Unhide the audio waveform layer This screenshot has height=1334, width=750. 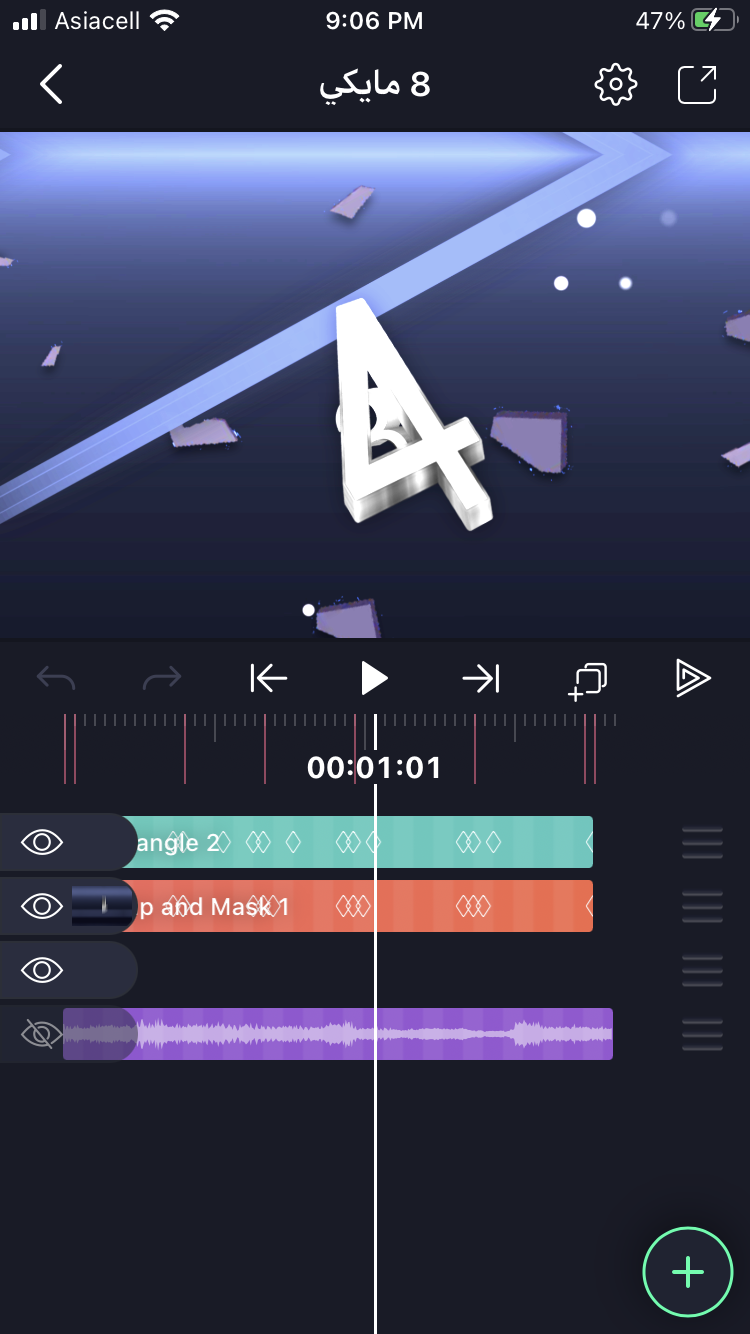point(42,1034)
